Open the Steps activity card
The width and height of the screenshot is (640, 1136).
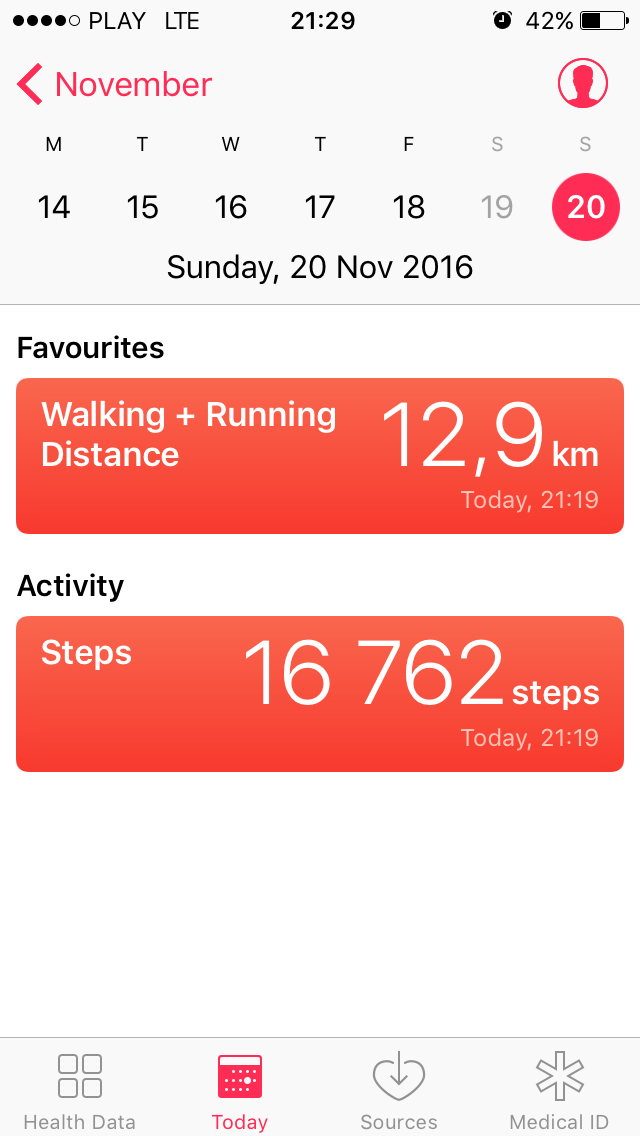320,693
